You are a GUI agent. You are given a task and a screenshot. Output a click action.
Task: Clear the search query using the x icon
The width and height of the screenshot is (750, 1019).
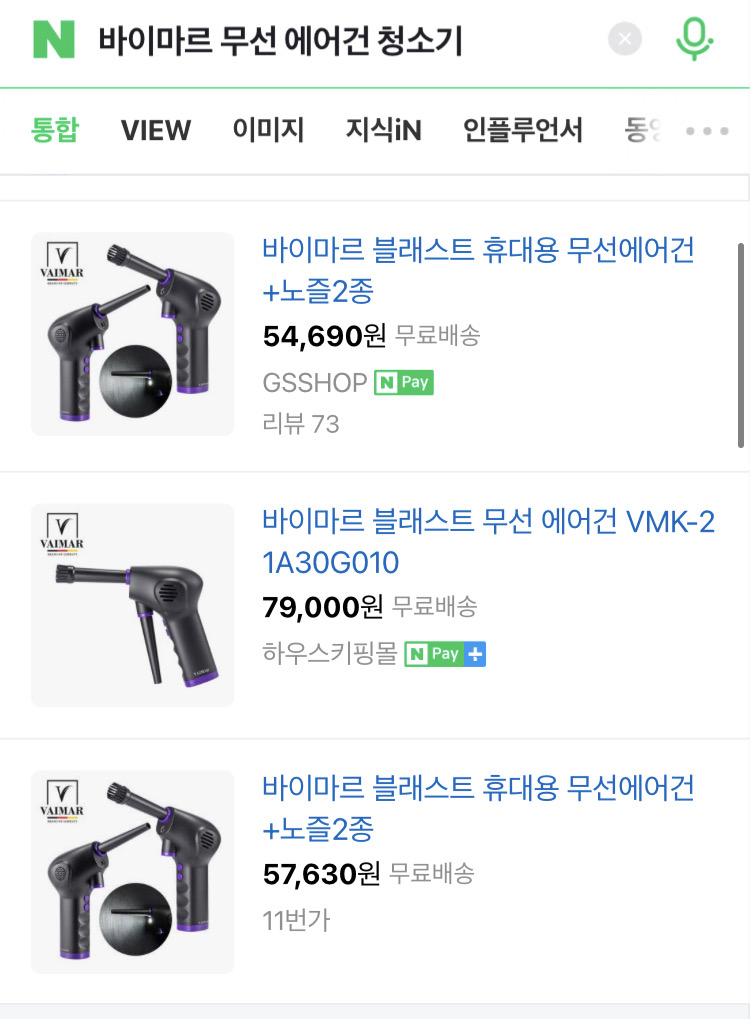625,39
